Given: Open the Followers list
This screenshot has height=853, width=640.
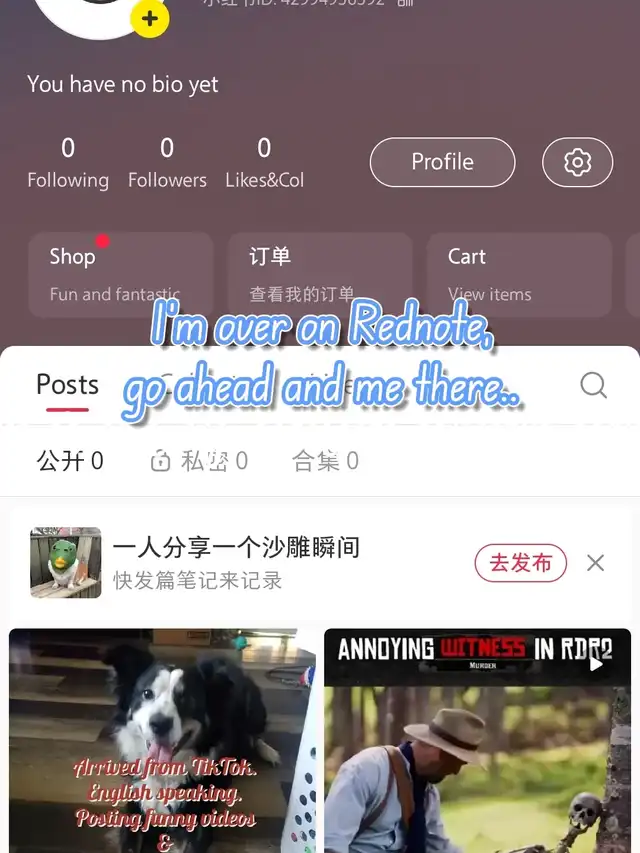Looking at the screenshot, I should click(x=167, y=163).
